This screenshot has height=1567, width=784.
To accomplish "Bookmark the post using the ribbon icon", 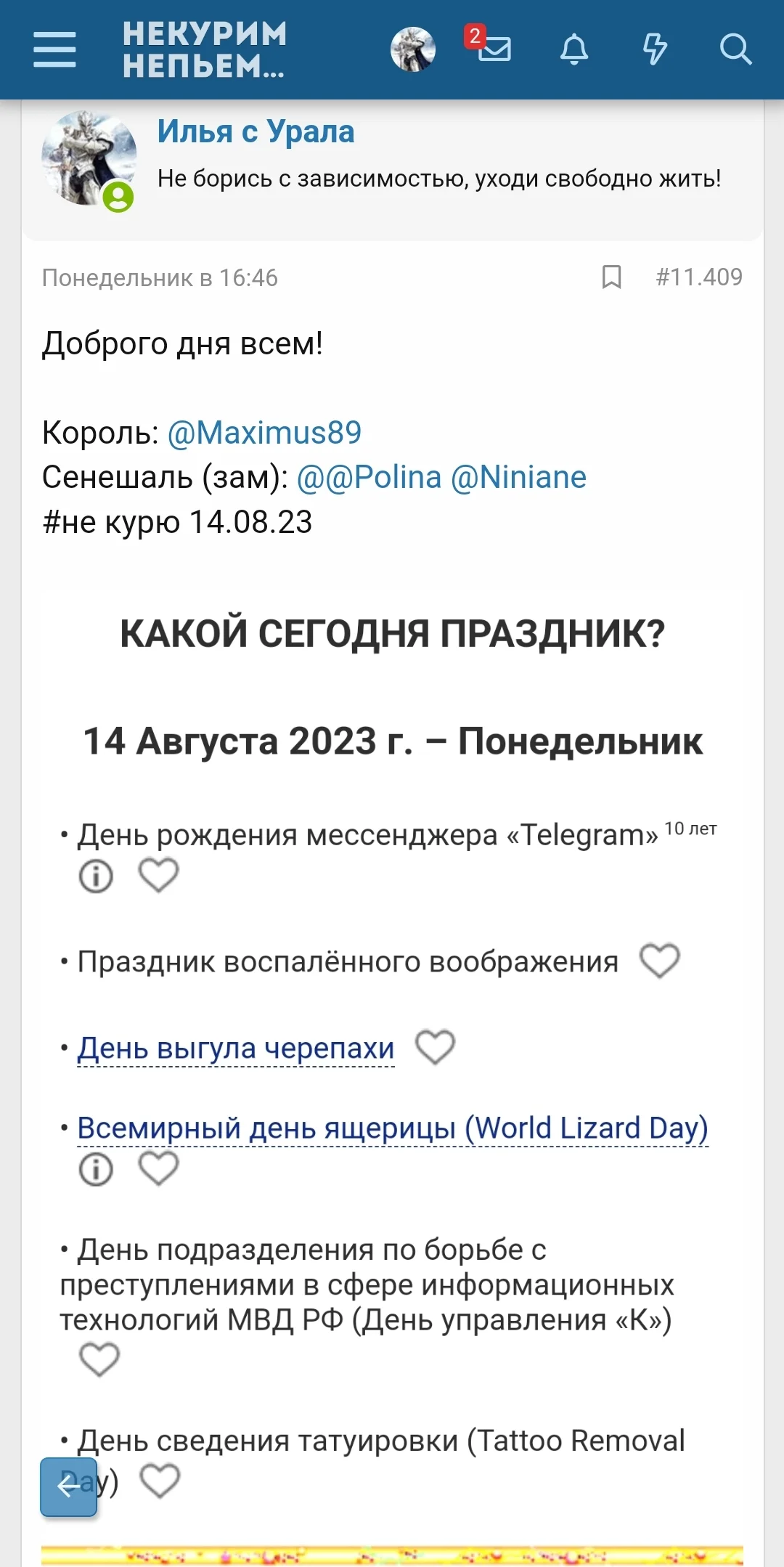I will [x=612, y=277].
